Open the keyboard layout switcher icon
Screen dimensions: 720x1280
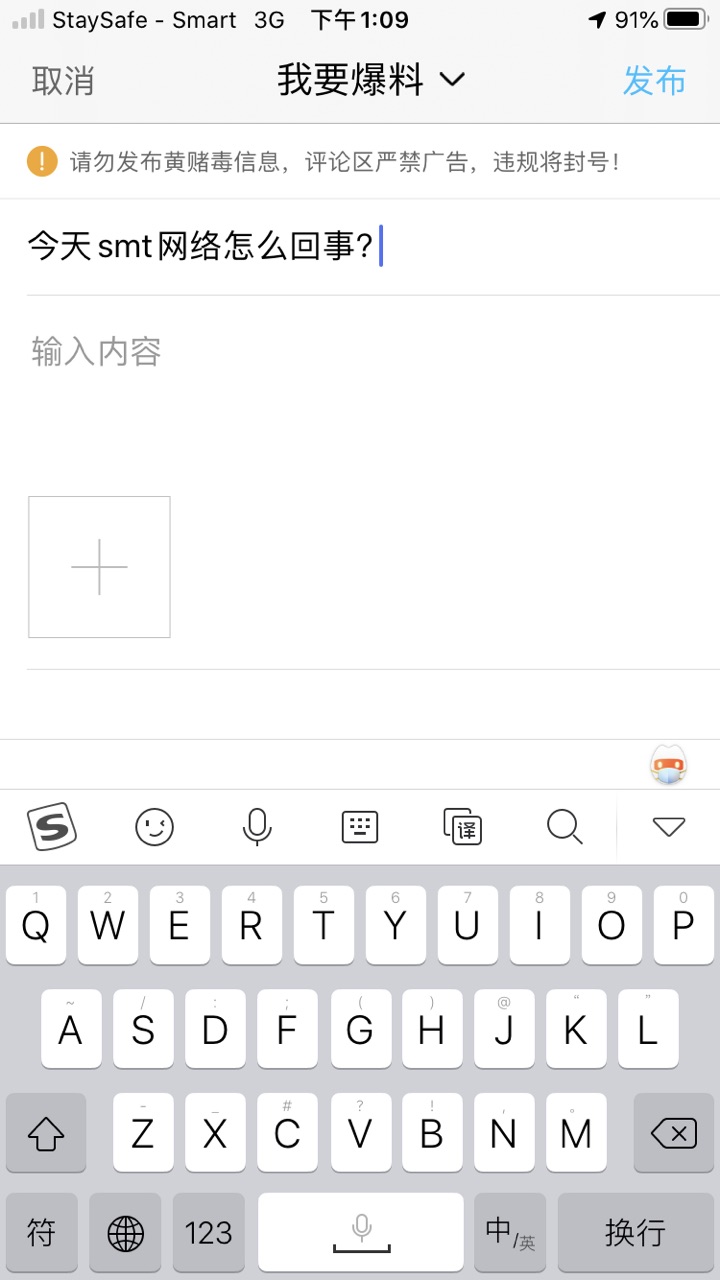click(360, 827)
